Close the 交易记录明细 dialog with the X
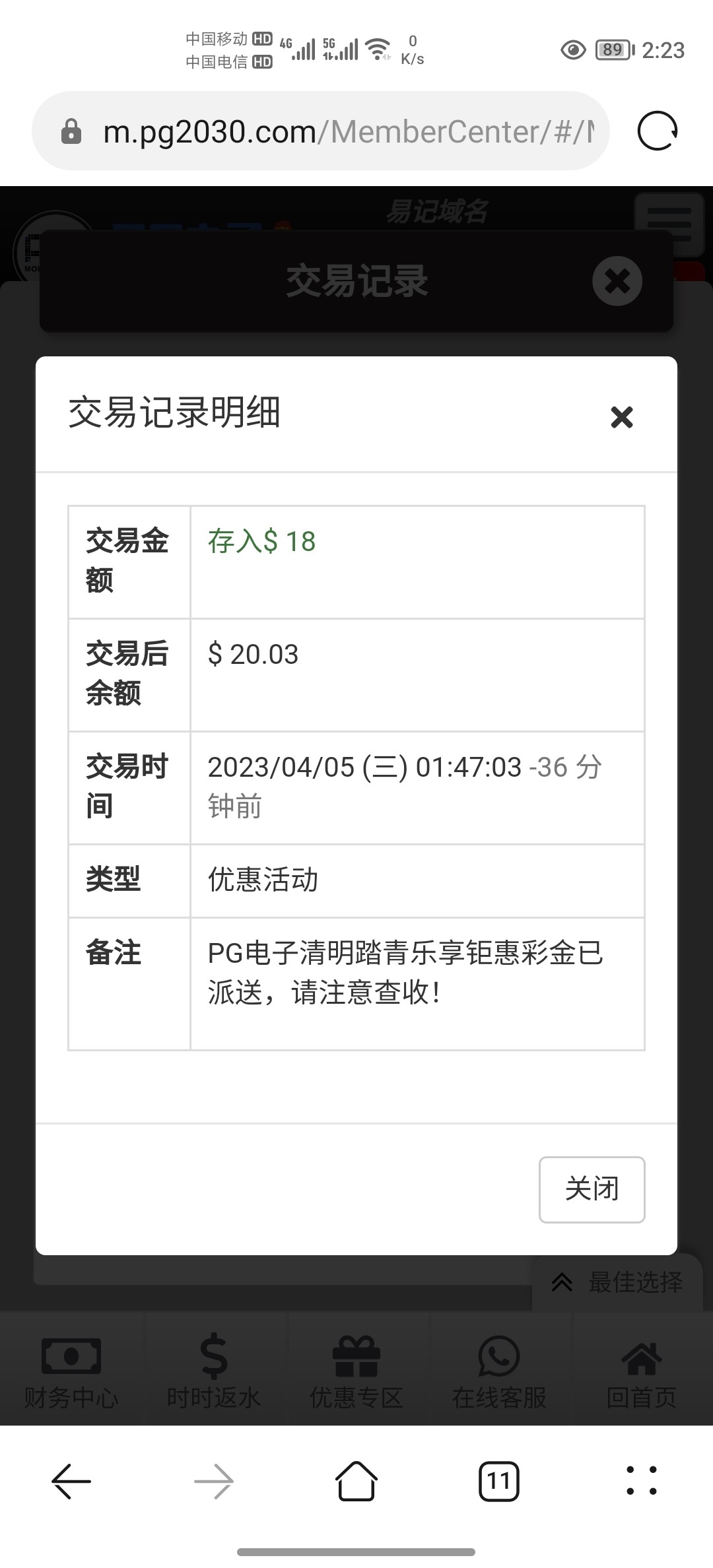 [x=621, y=417]
